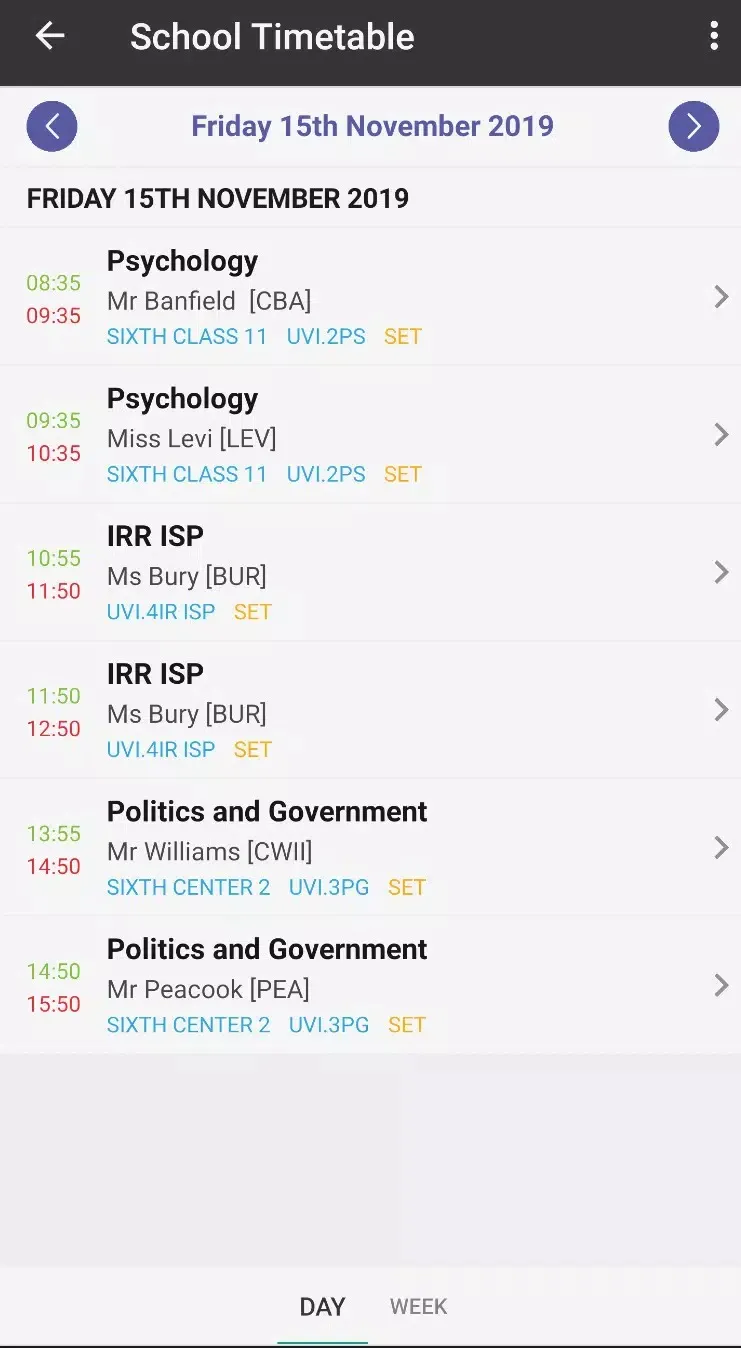This screenshot has width=741, height=1348.
Task: Open Psychology lesson with Miss Levi
Action: pyautogui.click(x=370, y=435)
